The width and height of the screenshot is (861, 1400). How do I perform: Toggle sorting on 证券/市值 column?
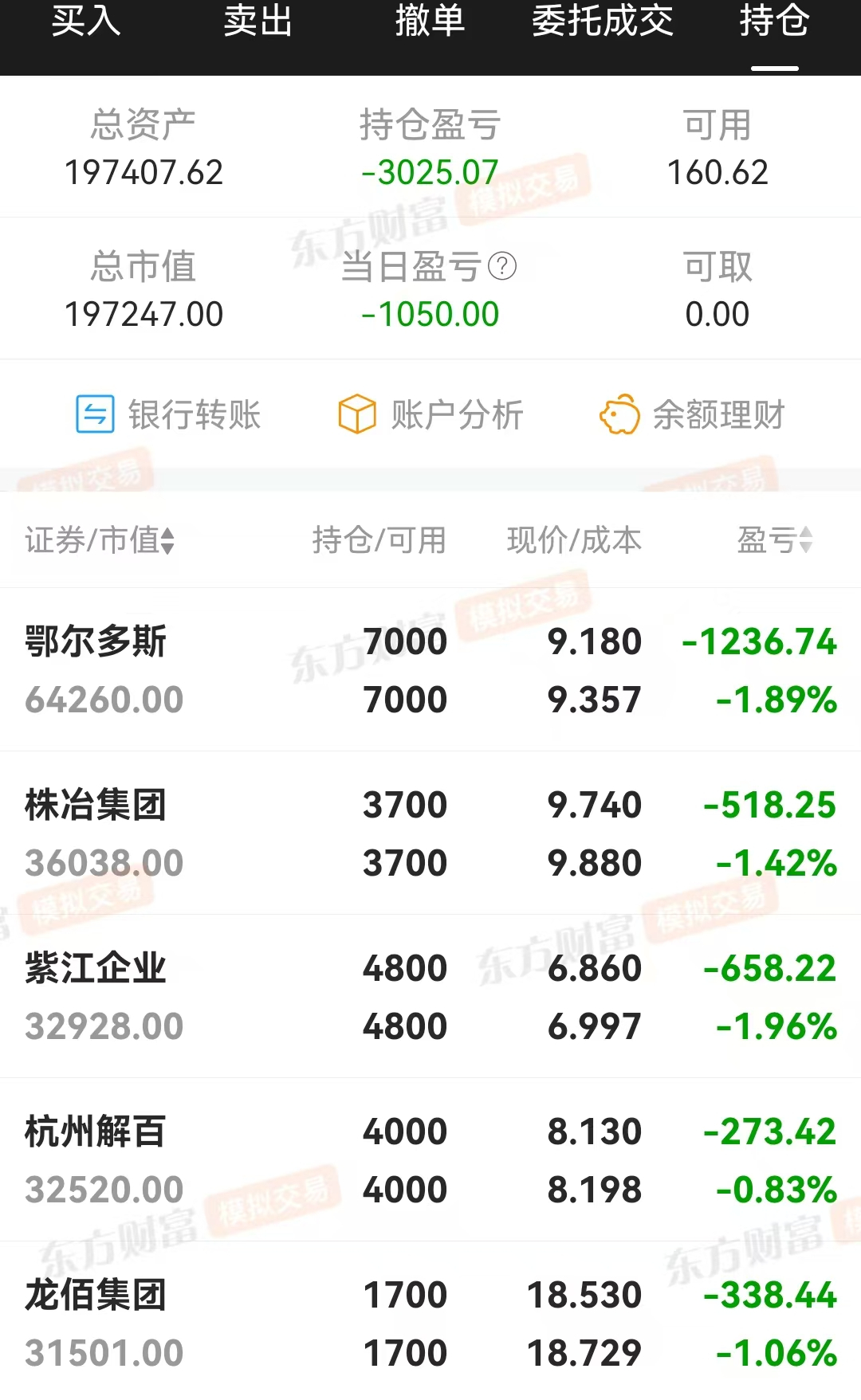coord(99,539)
